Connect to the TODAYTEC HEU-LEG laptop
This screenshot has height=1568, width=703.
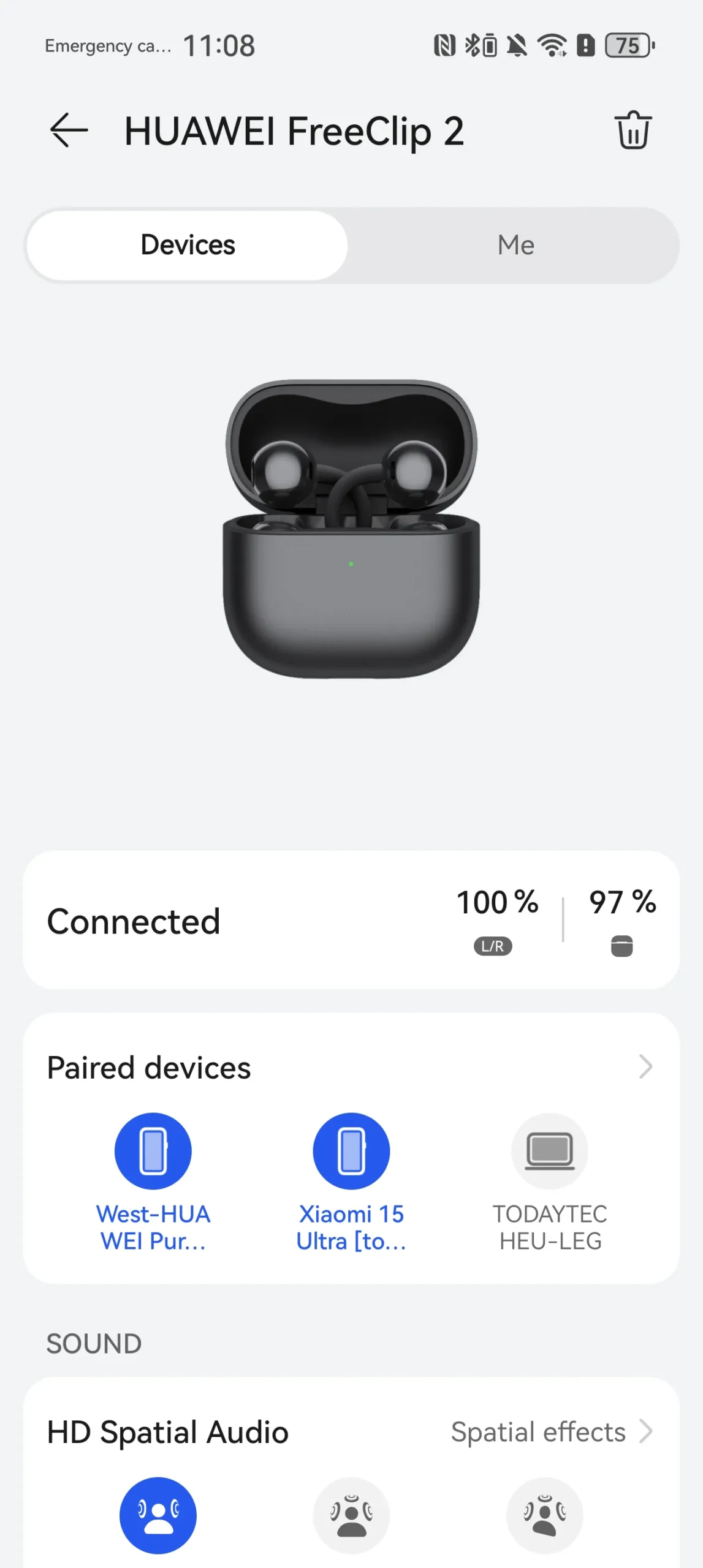click(x=550, y=1151)
